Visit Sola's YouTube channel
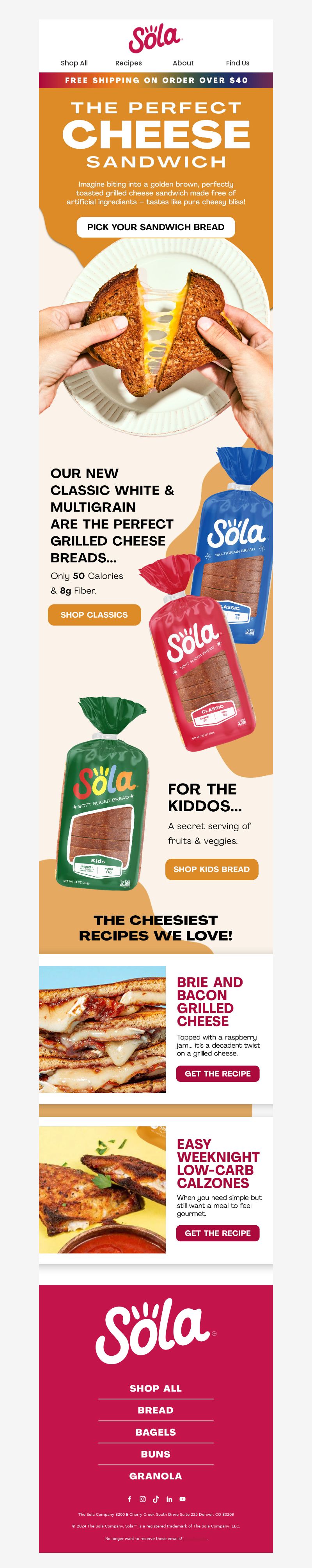This screenshot has width=312, height=1568. [x=182, y=1499]
